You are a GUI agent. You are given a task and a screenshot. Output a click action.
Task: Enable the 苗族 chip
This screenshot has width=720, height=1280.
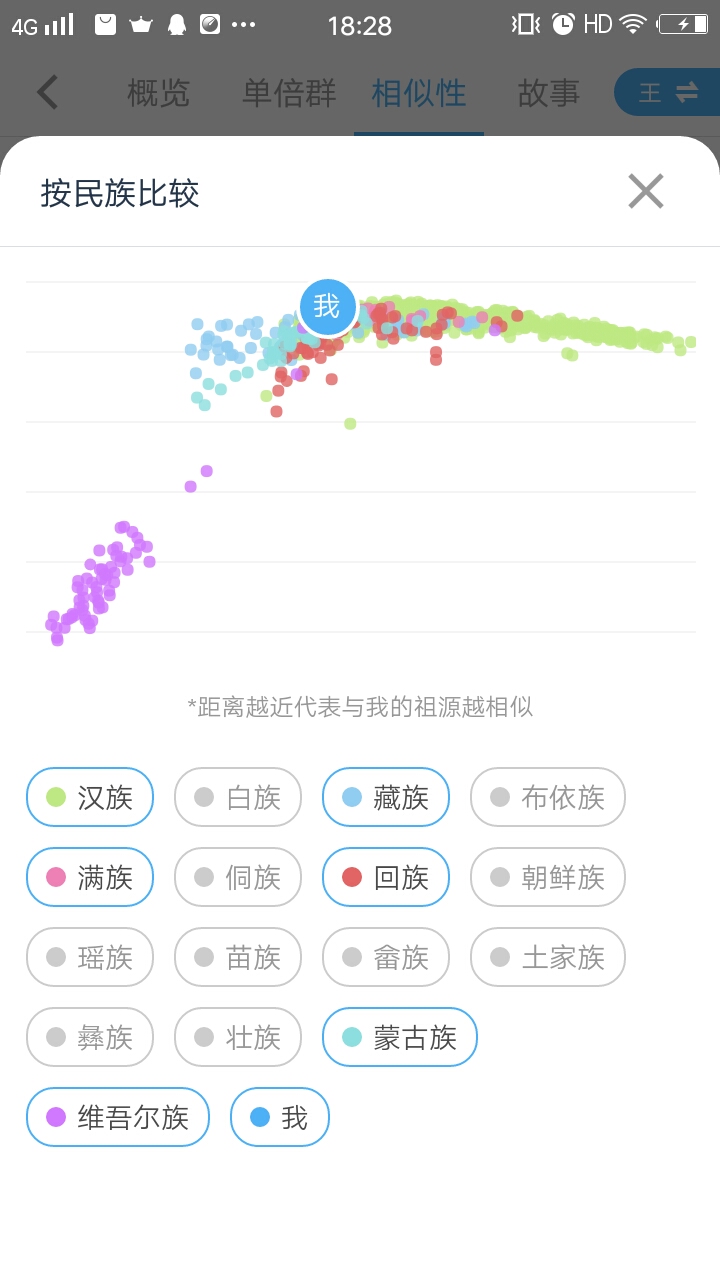pyautogui.click(x=238, y=957)
